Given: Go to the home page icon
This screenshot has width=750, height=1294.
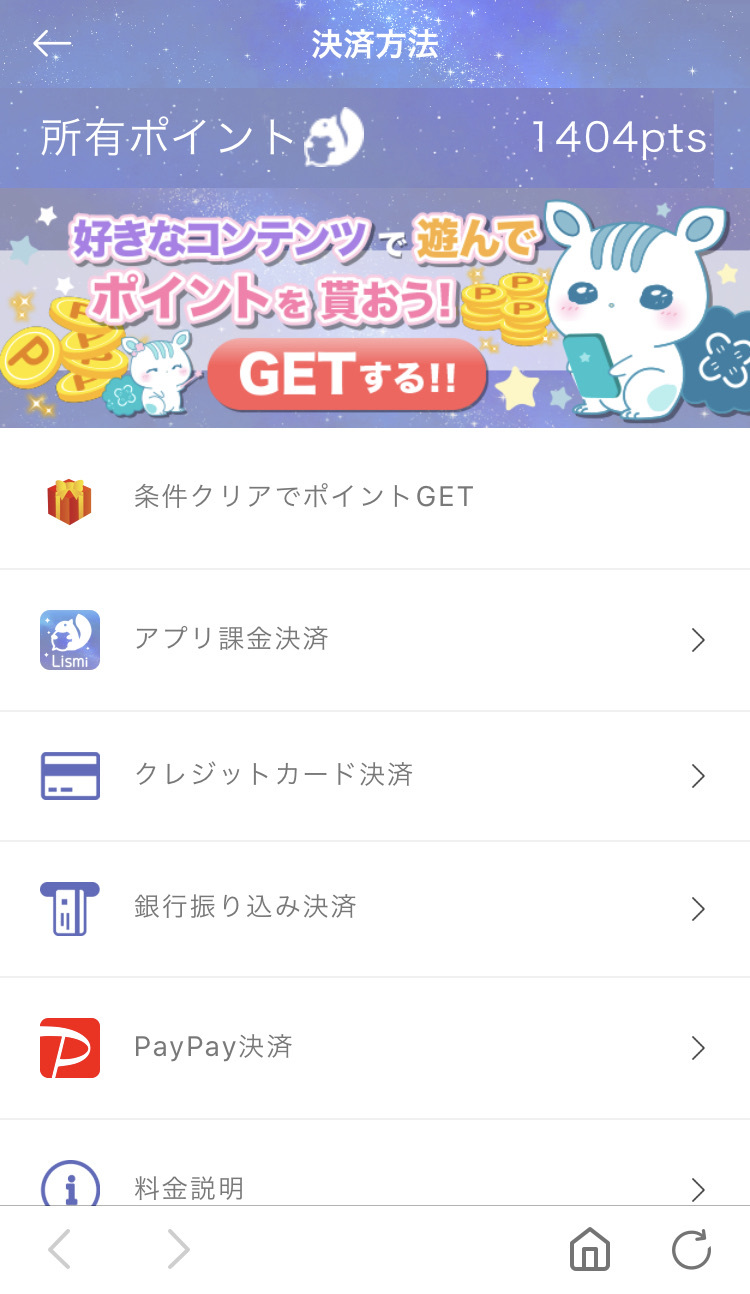Looking at the screenshot, I should coord(590,1249).
